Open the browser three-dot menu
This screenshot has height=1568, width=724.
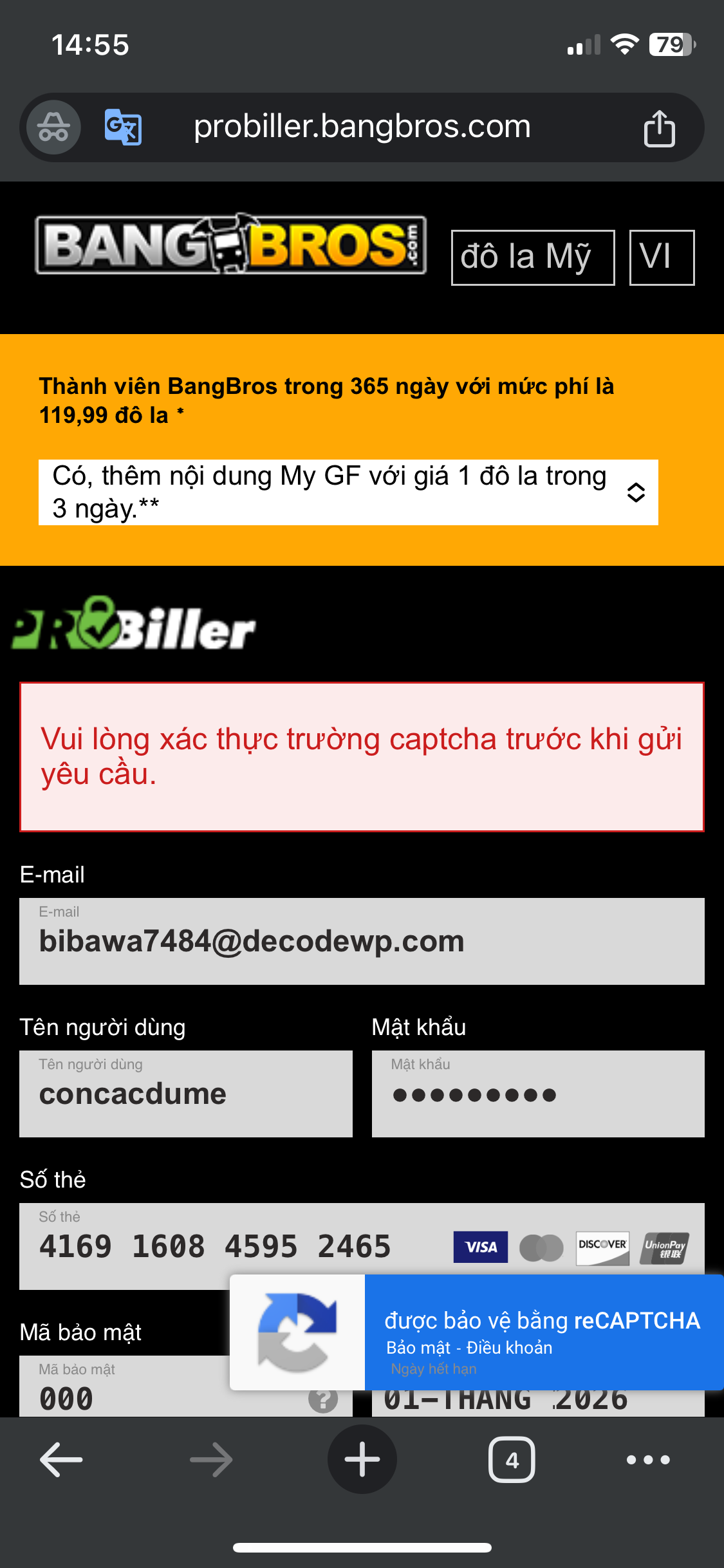(x=648, y=1459)
